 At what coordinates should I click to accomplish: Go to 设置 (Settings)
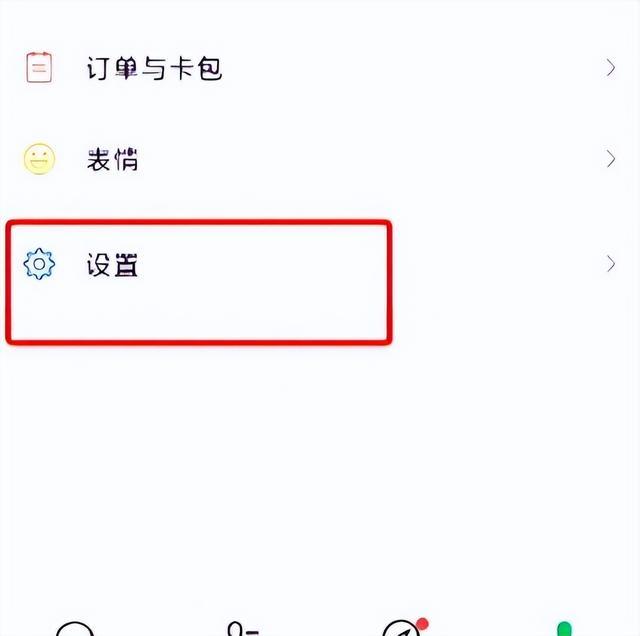(x=112, y=265)
